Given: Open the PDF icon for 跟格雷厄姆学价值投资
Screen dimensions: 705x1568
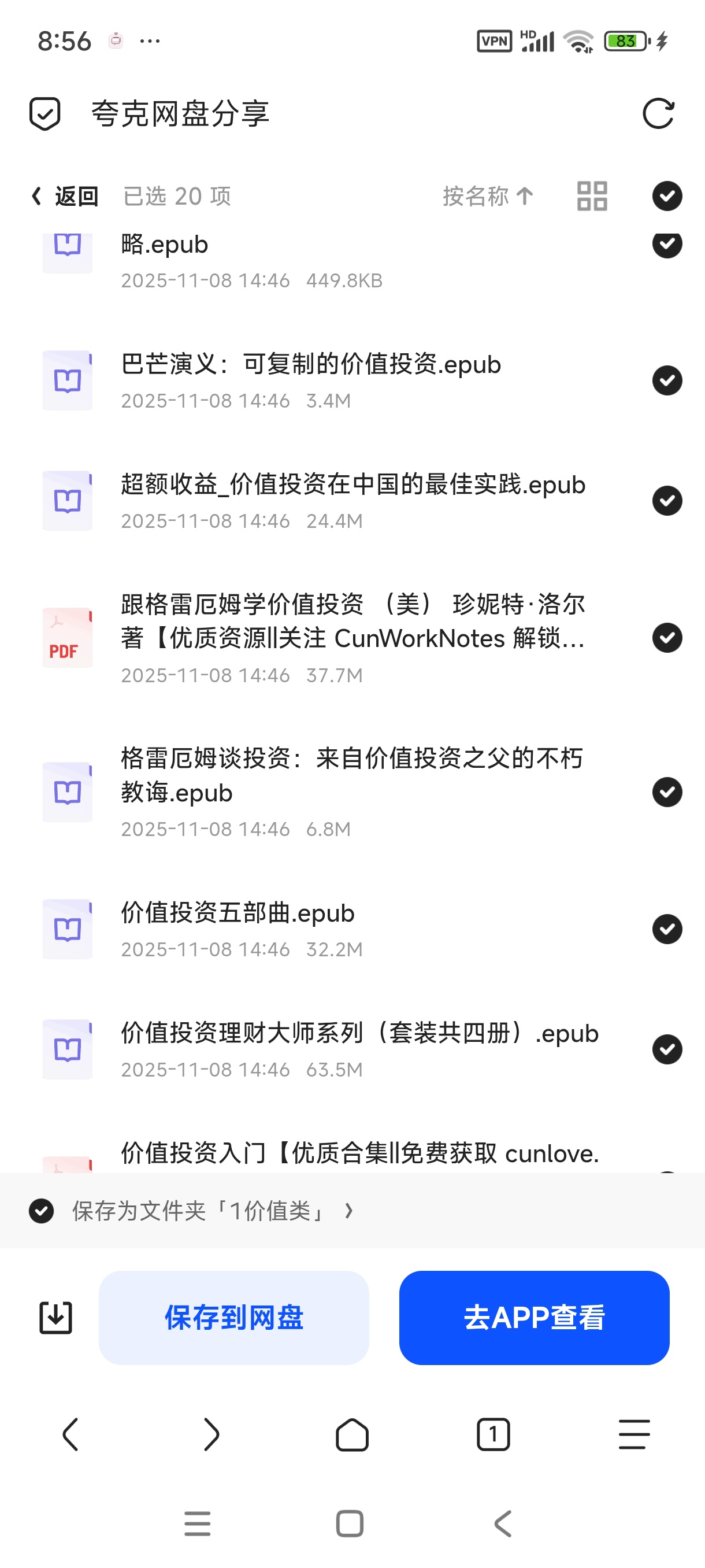Looking at the screenshot, I should (67, 638).
